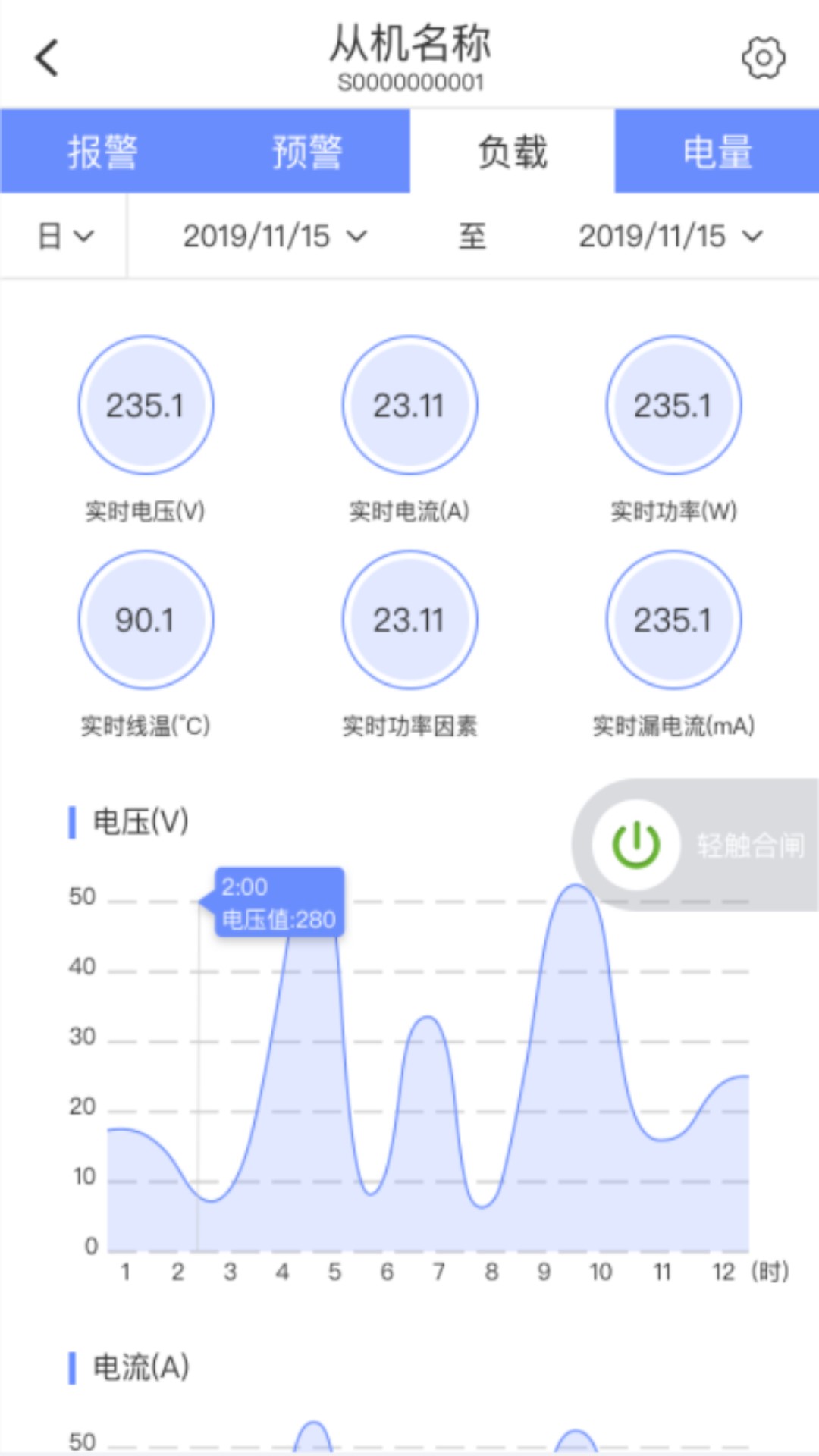
Task: Open the start date 2019/11/15 picker
Action: tap(275, 237)
